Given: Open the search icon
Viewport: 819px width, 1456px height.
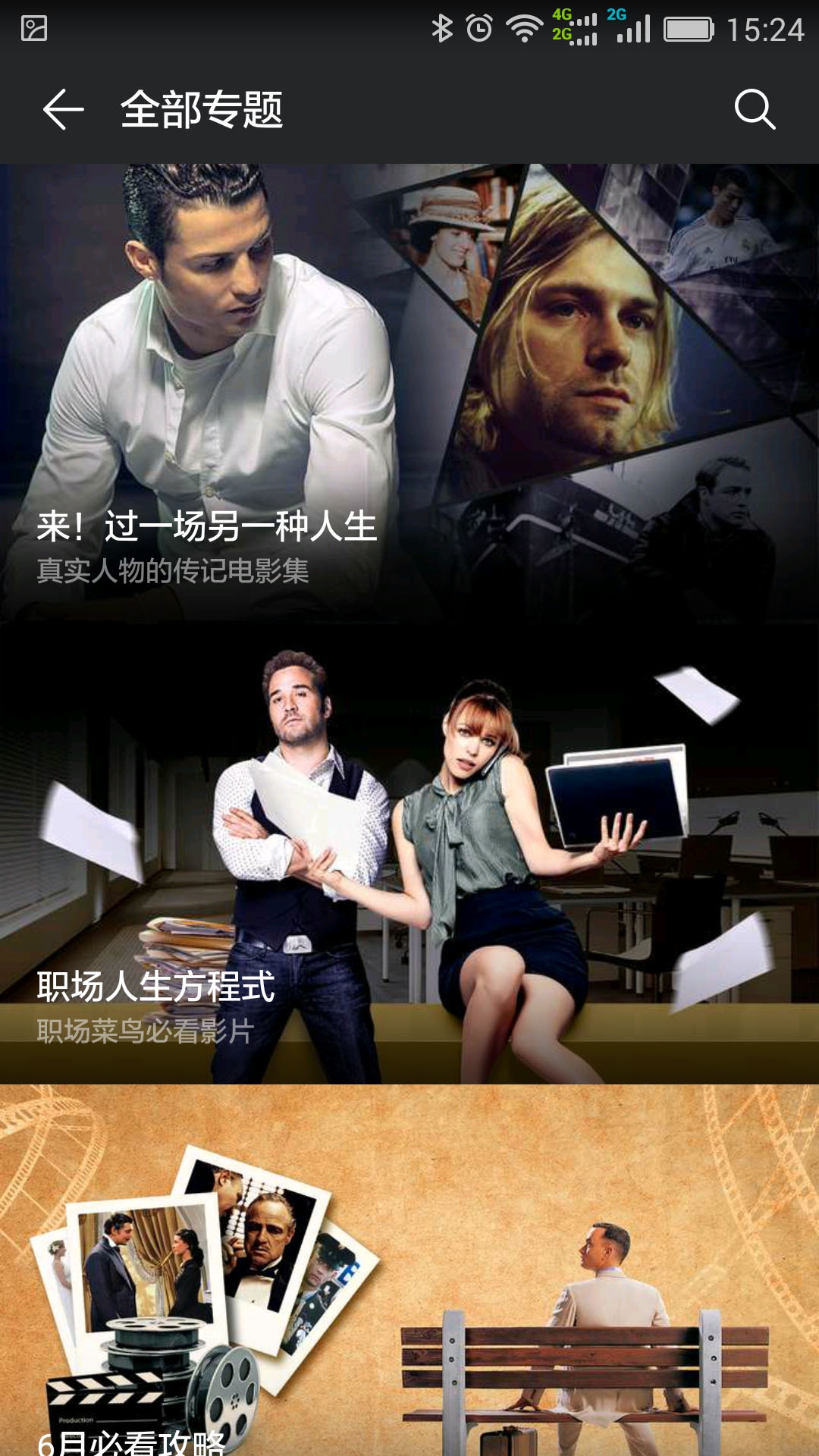Looking at the screenshot, I should tap(755, 110).
